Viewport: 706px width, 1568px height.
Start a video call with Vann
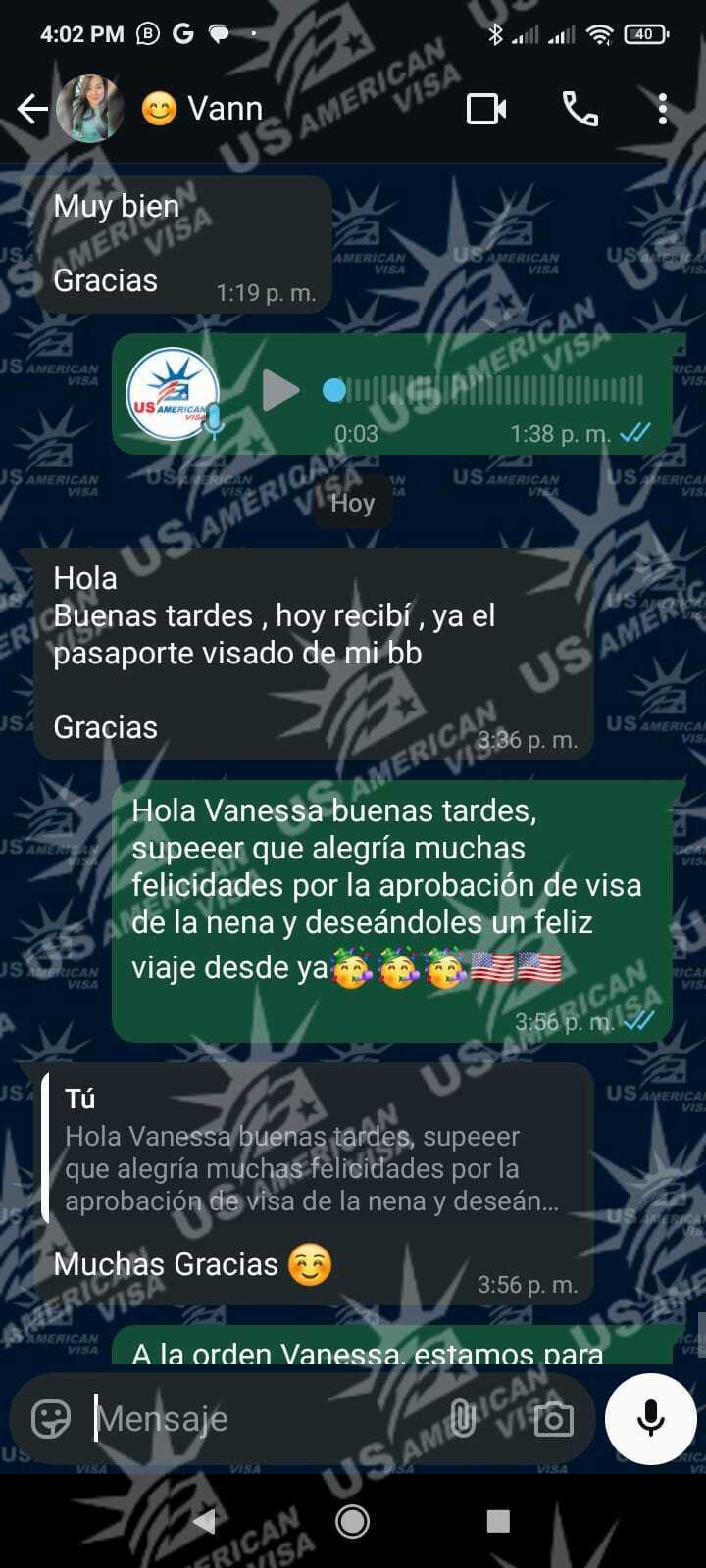486,109
